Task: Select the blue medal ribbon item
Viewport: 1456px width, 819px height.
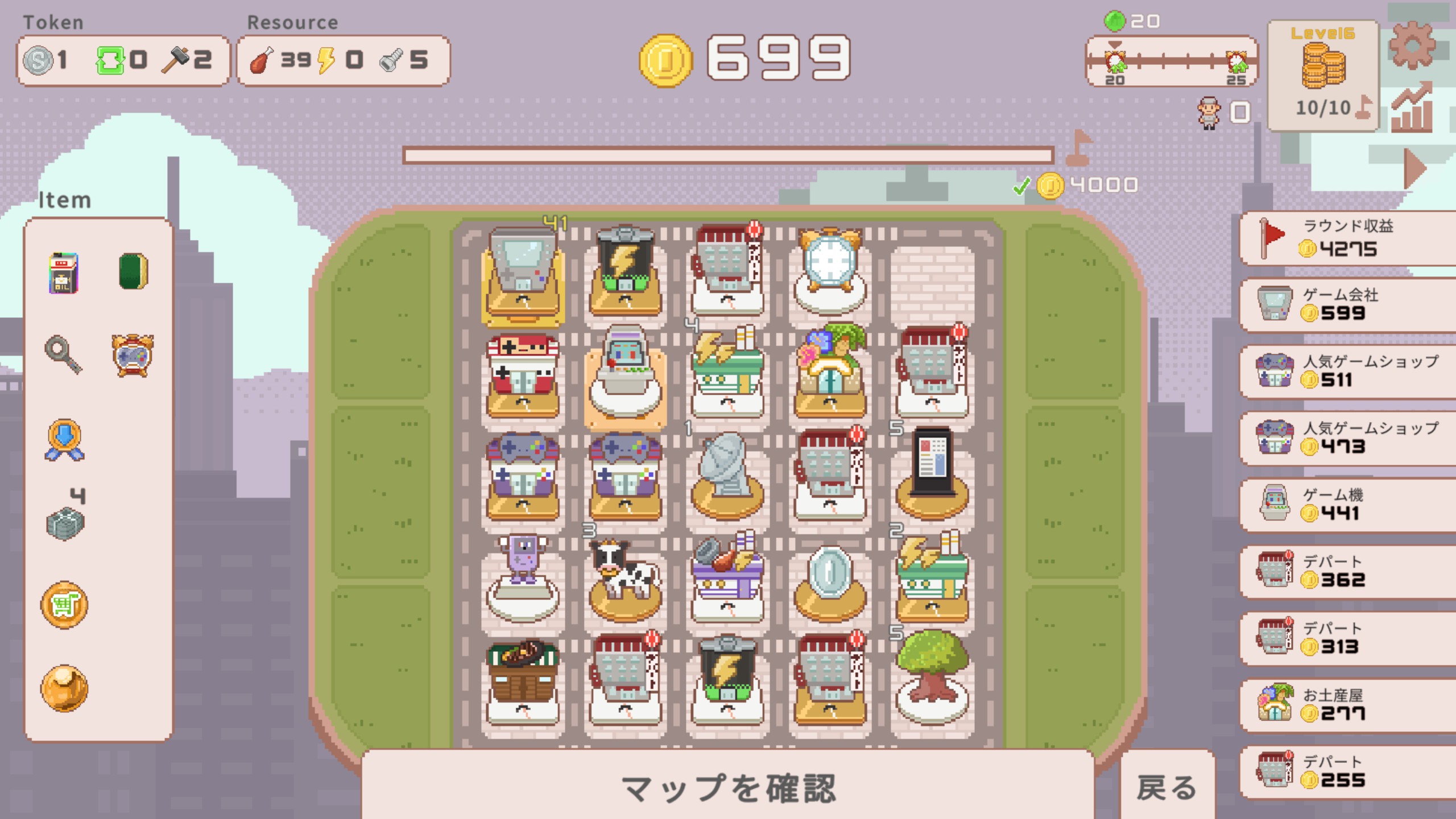Action: point(64,440)
